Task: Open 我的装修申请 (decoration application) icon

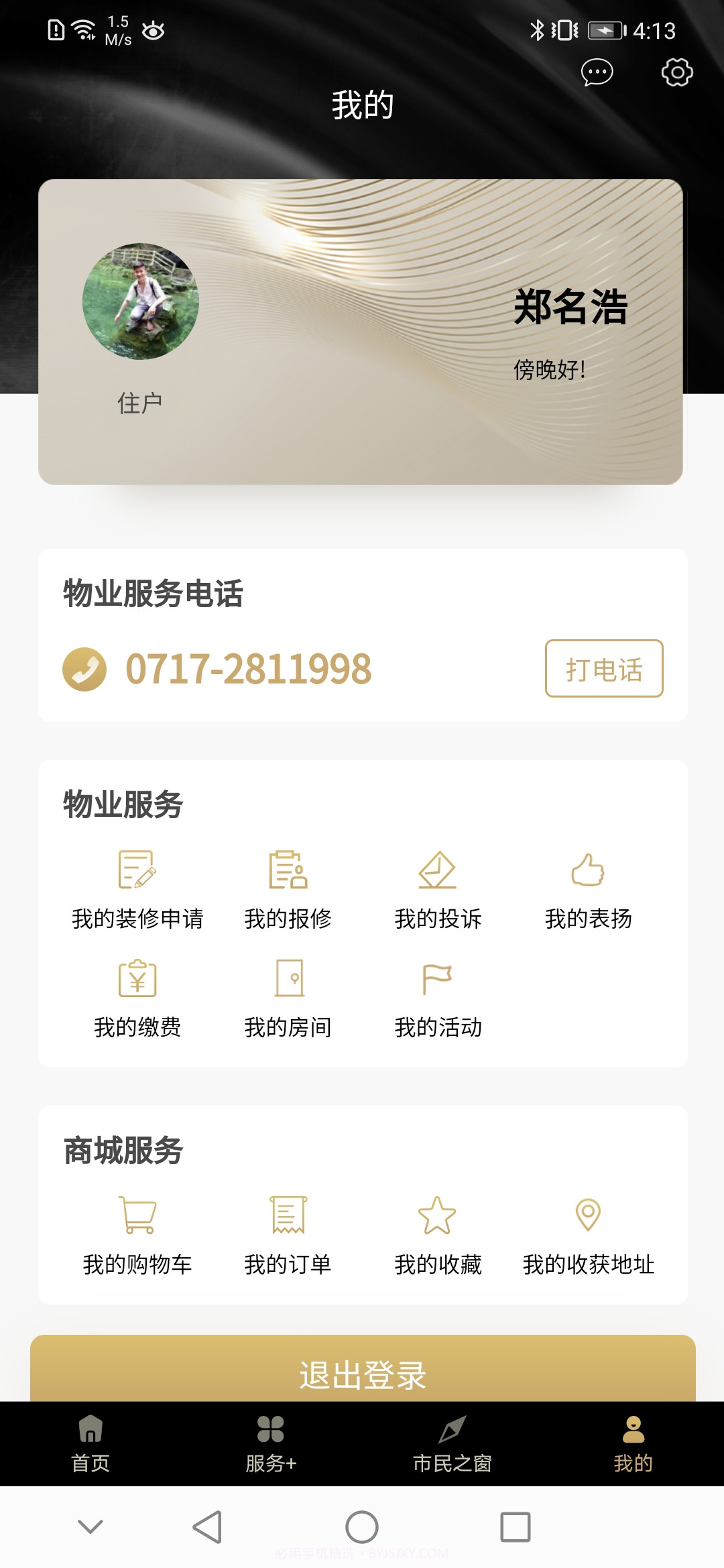Action: tap(137, 872)
